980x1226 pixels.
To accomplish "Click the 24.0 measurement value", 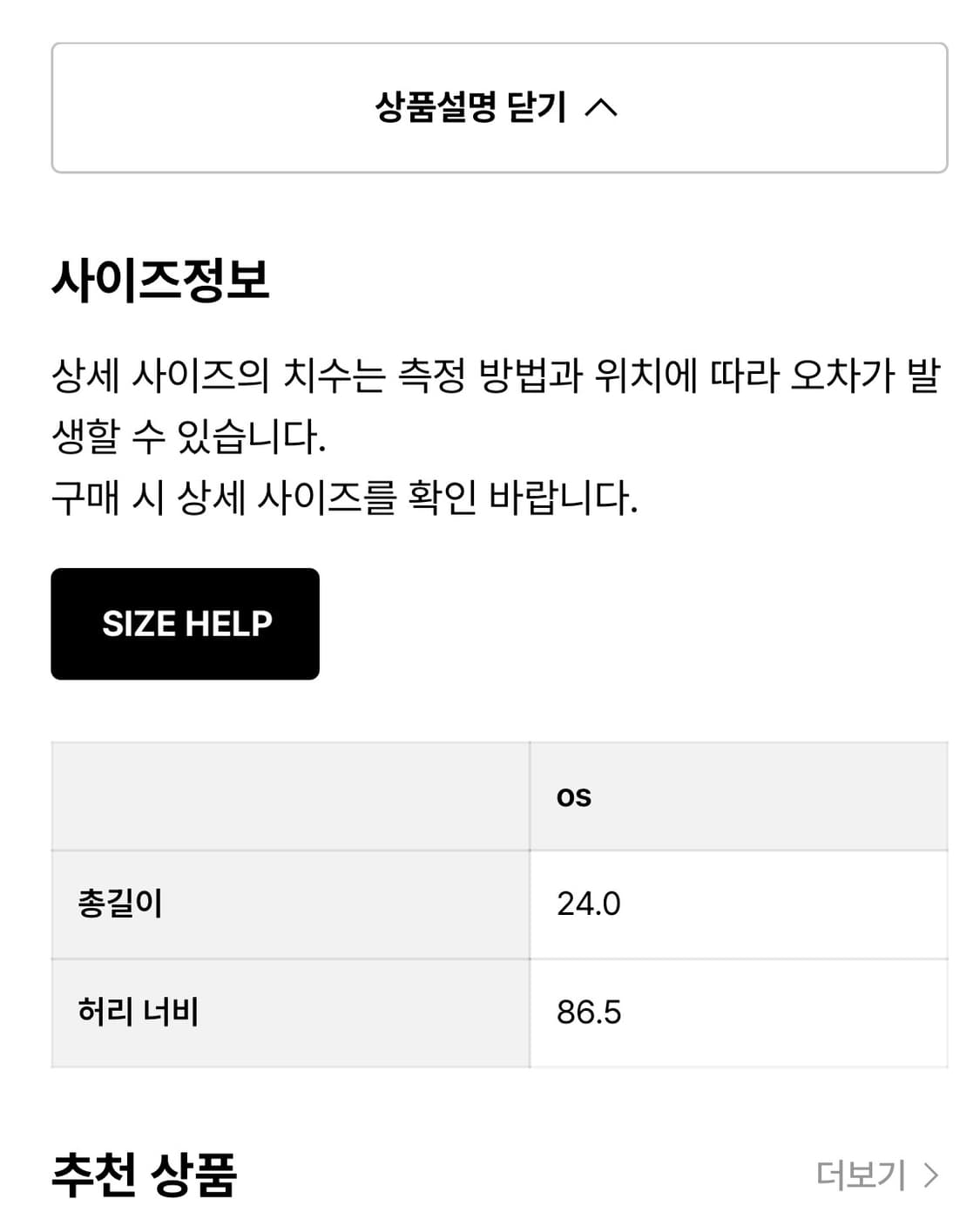I will coord(588,905).
